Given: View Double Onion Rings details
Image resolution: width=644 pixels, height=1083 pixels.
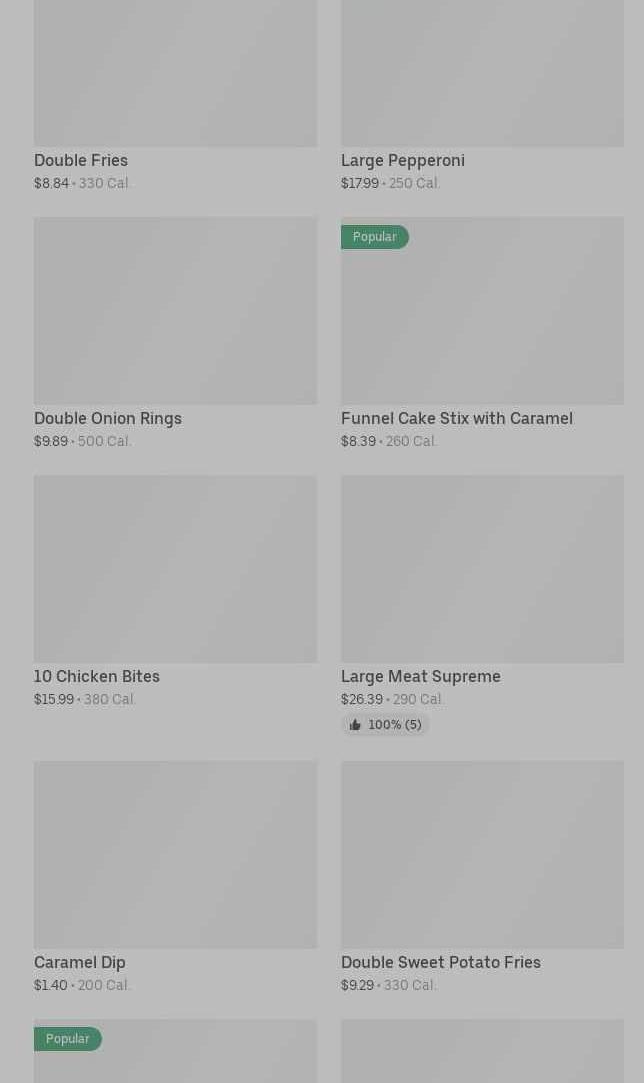Looking at the screenshot, I should pyautogui.click(x=176, y=334).
